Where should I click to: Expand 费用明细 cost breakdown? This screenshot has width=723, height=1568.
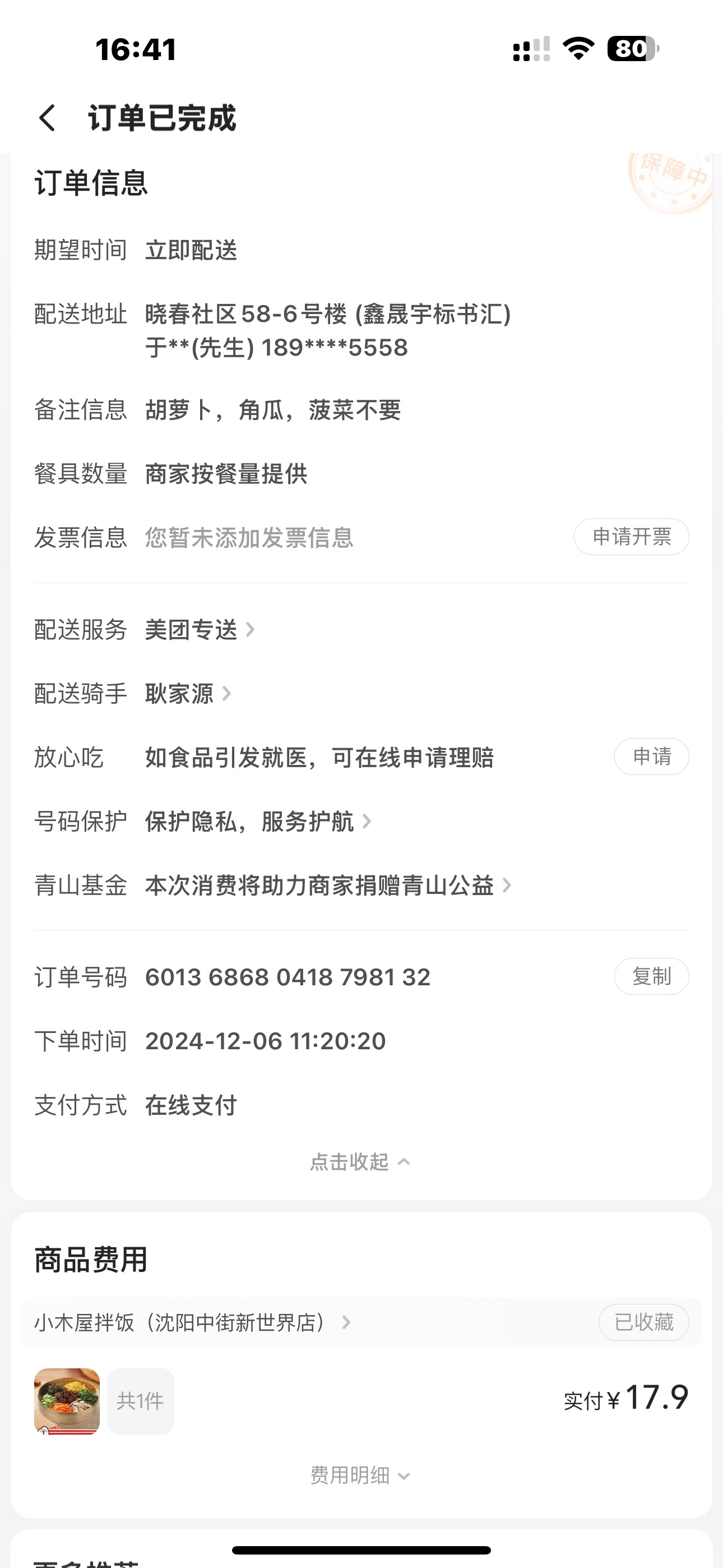(x=360, y=1475)
